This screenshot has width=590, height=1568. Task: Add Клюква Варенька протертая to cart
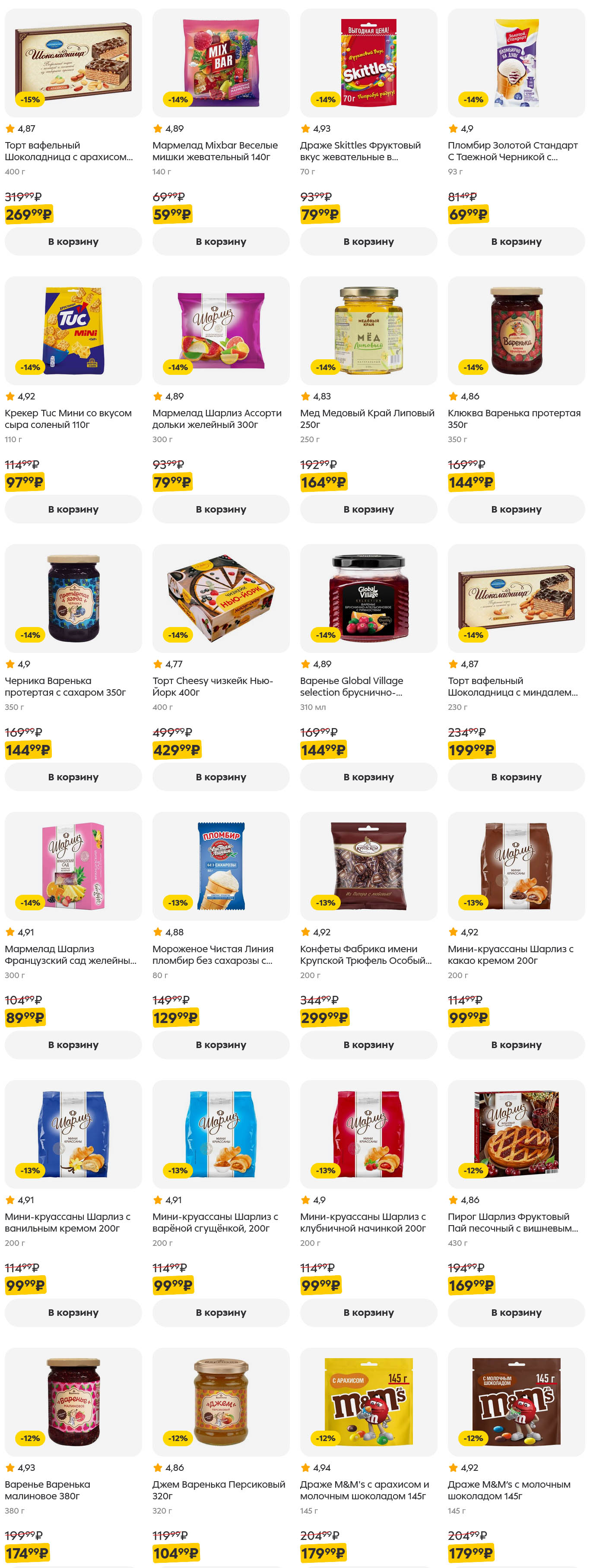click(516, 510)
